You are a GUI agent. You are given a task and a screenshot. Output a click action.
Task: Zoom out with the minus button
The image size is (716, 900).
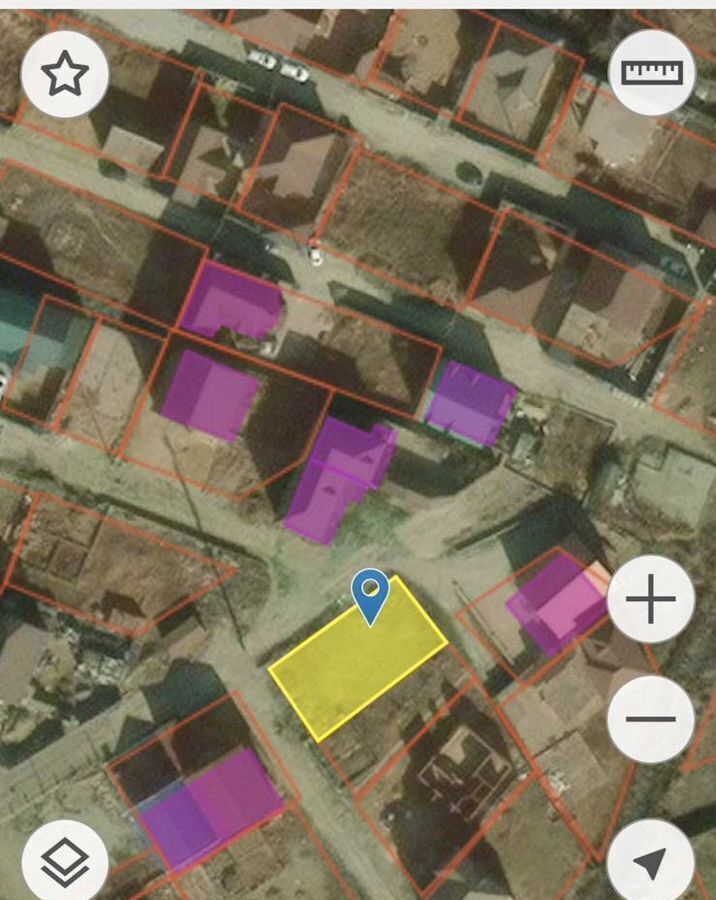pyautogui.click(x=651, y=718)
